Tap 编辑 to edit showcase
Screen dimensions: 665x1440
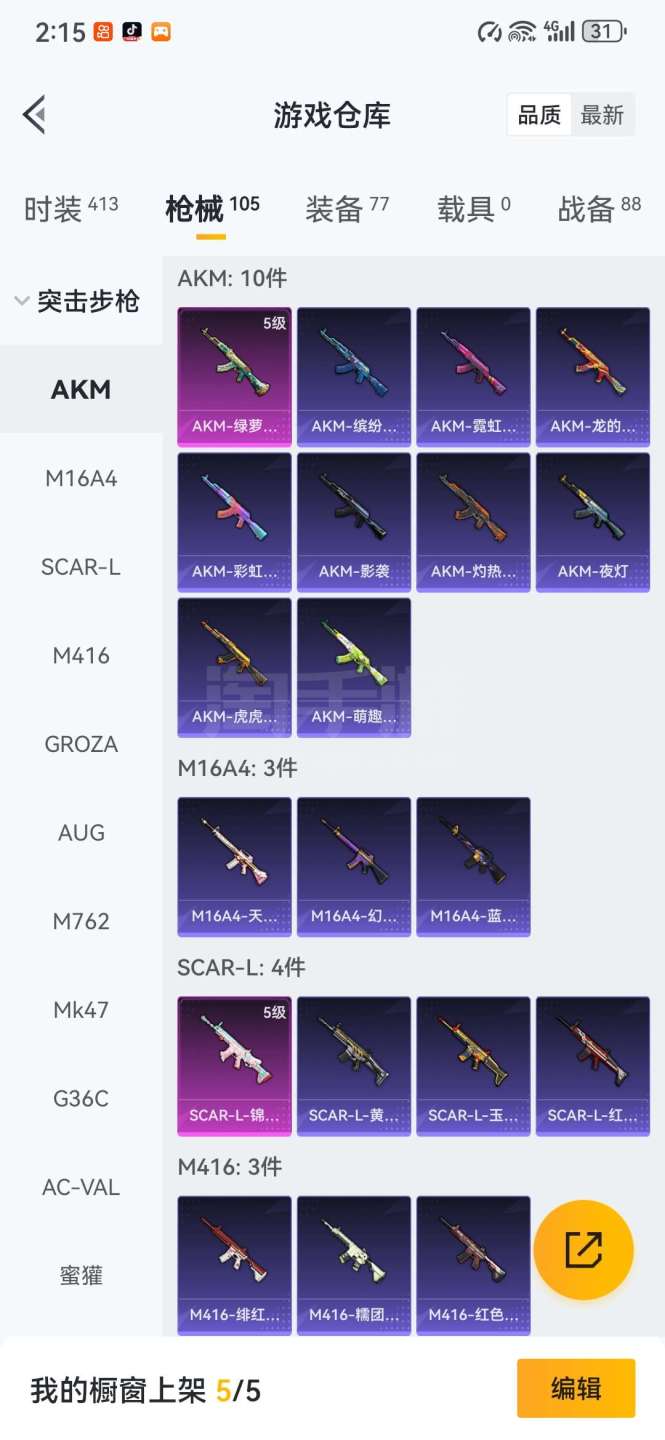click(575, 1388)
